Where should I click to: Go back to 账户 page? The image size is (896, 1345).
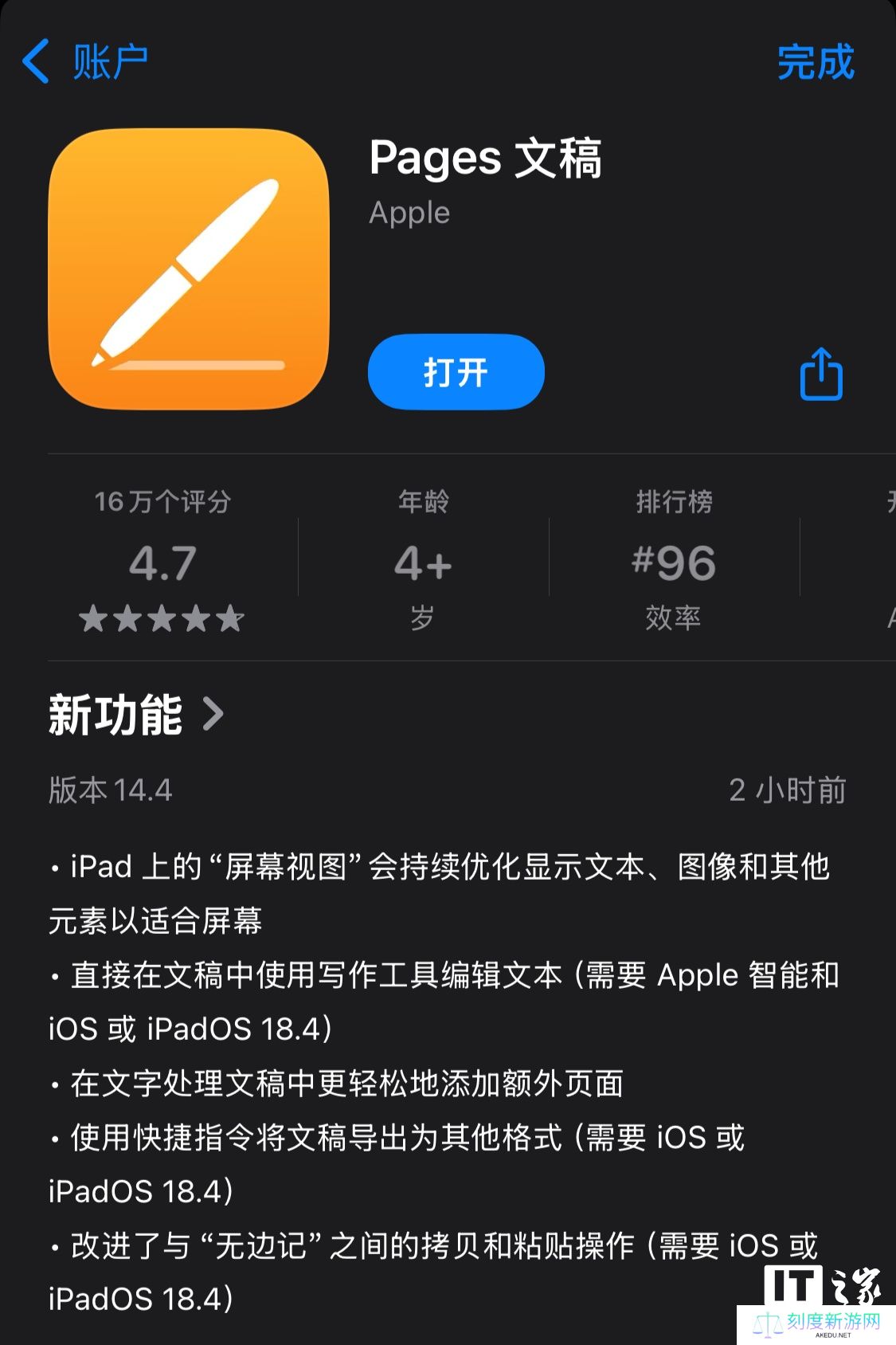[x=85, y=62]
